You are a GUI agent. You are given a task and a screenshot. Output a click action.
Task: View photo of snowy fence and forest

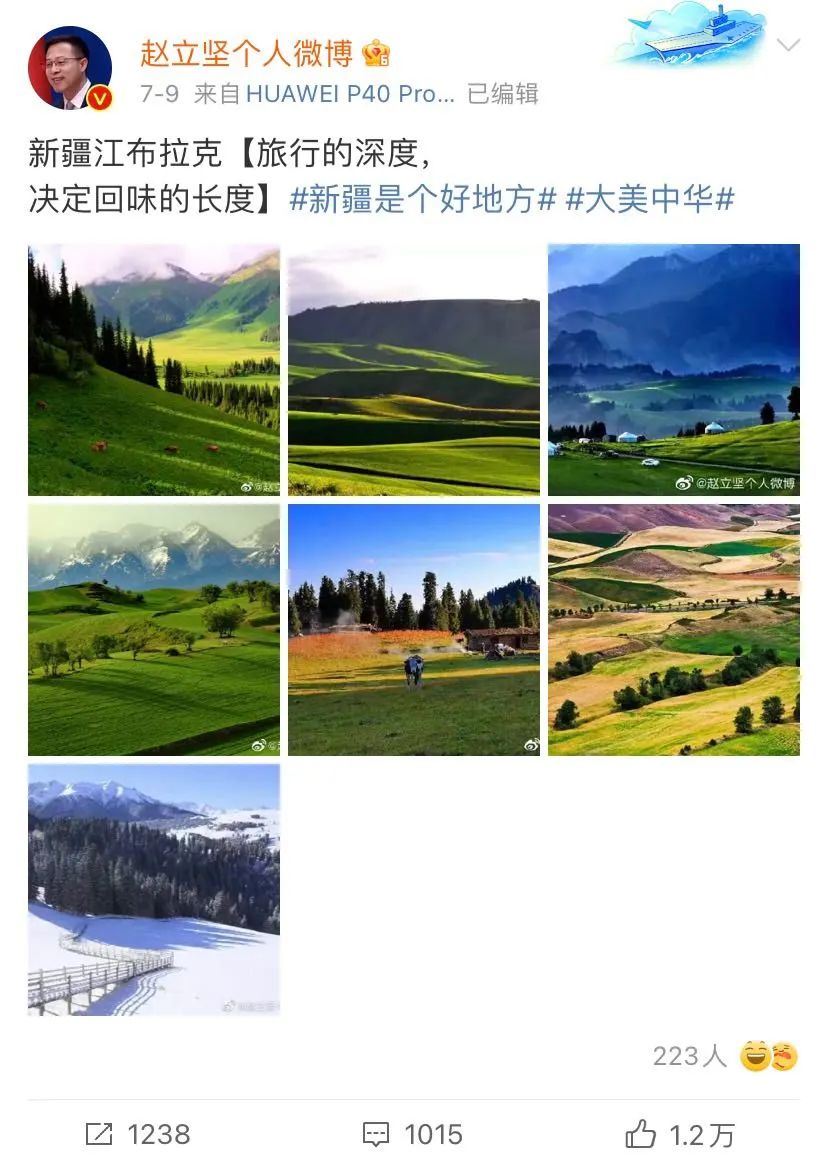coord(154,890)
